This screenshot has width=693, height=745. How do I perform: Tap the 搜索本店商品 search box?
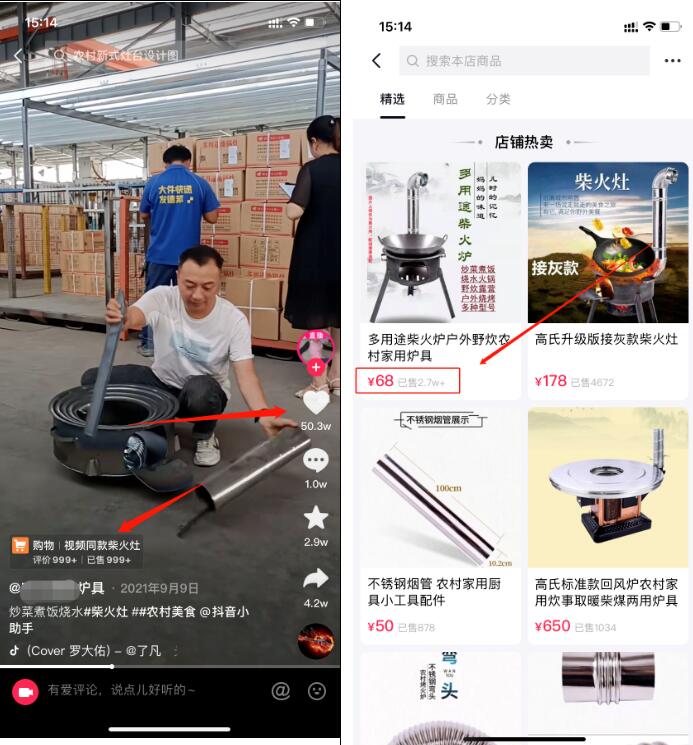tap(524, 61)
